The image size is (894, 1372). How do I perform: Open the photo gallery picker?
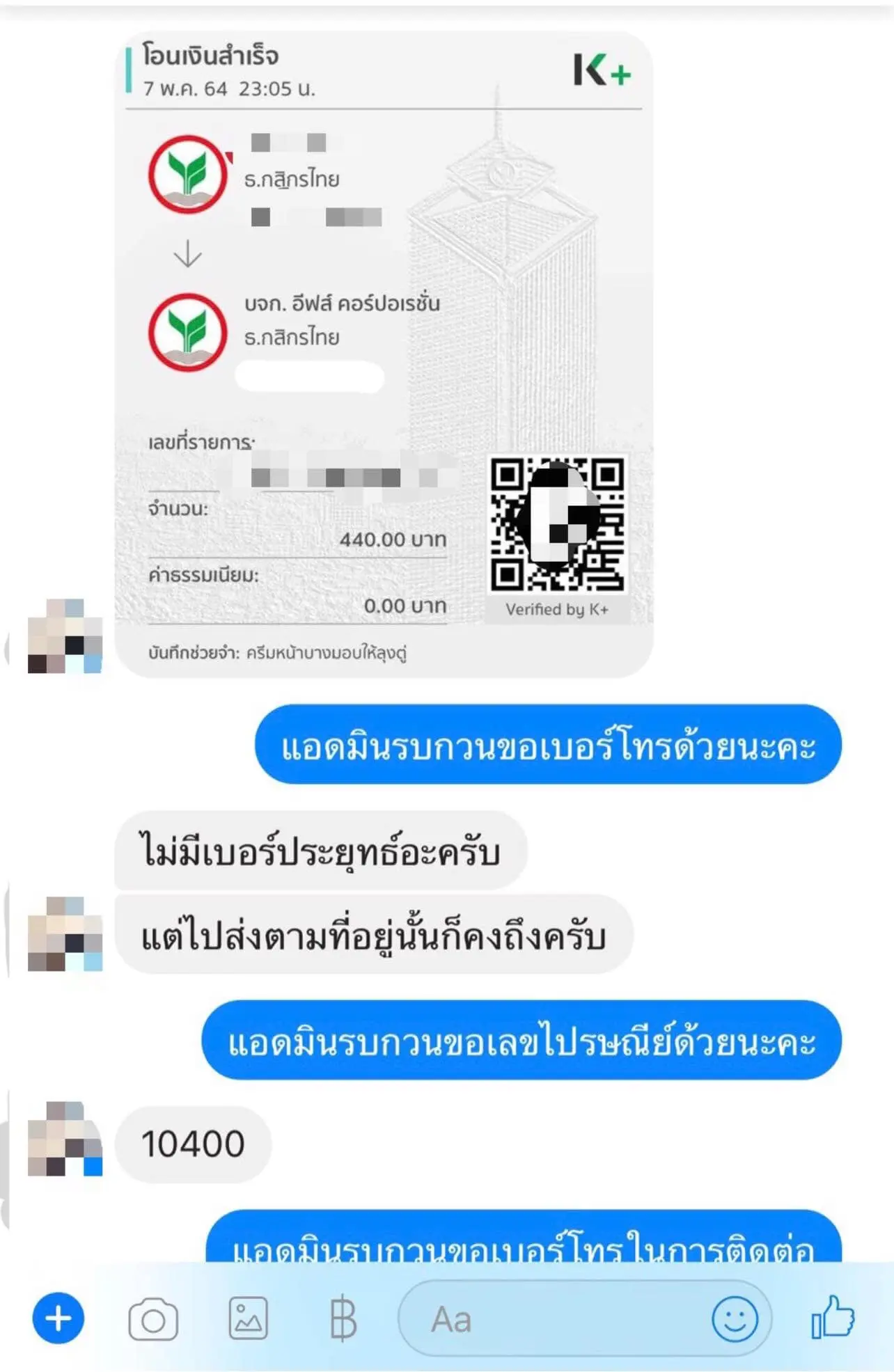click(249, 1318)
